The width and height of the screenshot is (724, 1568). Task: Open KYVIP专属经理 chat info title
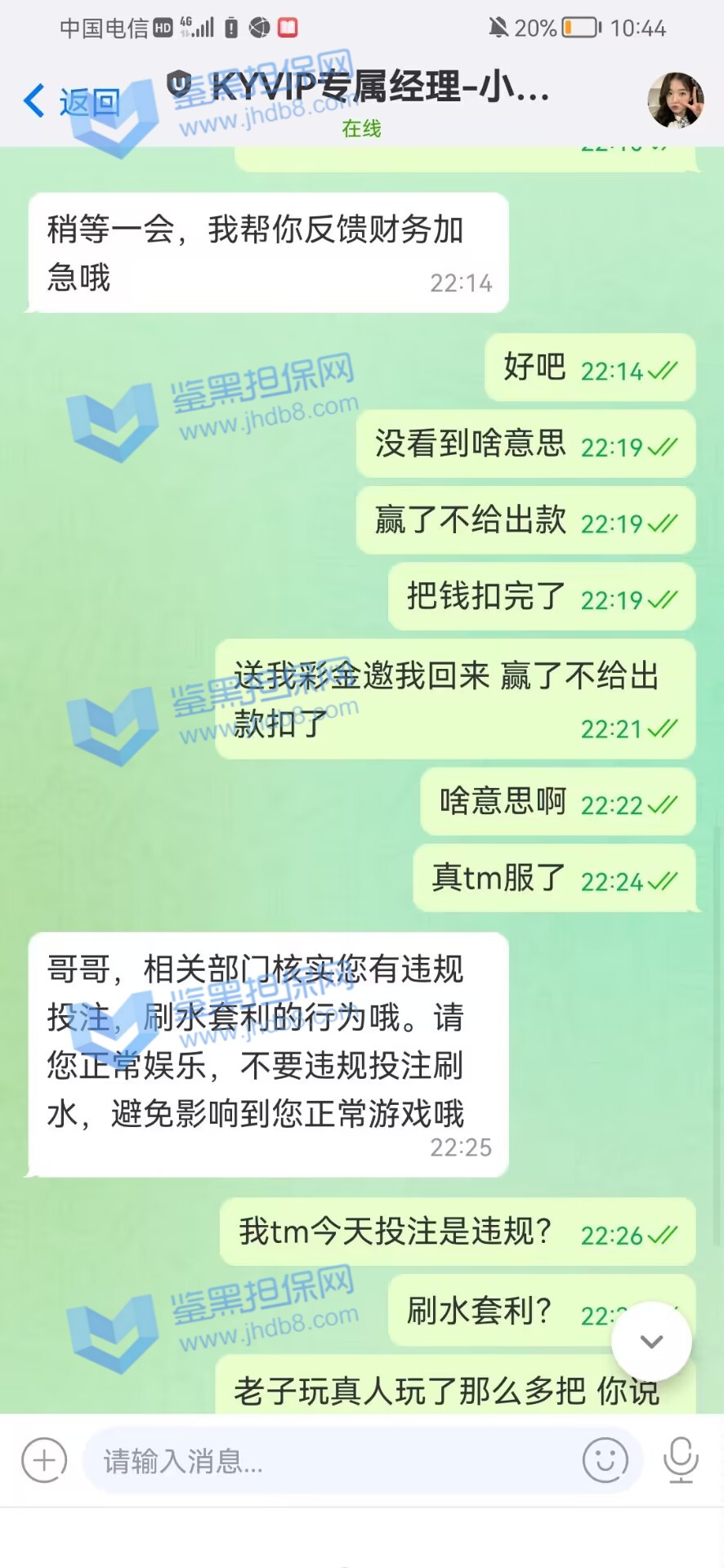tap(361, 88)
